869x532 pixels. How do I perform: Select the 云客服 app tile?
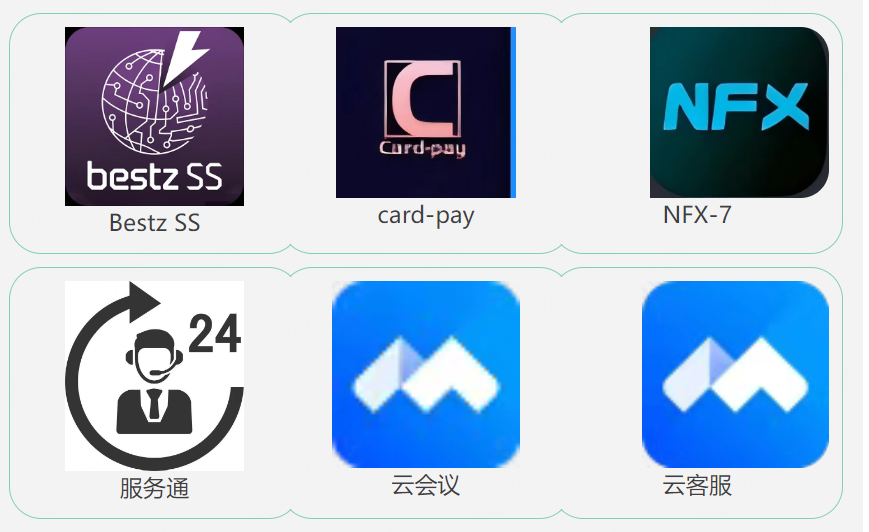tap(735, 374)
